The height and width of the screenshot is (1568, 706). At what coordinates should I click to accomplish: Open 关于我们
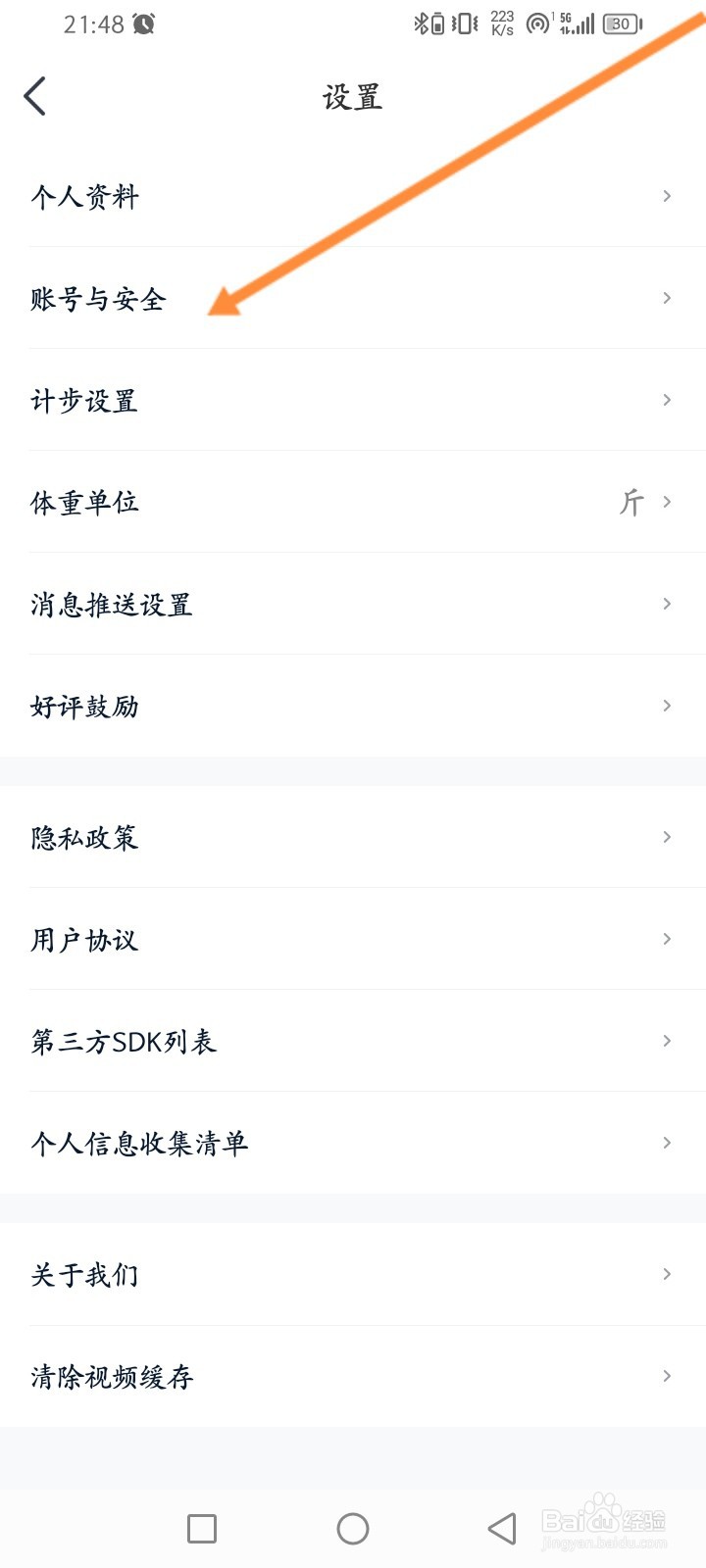353,1275
